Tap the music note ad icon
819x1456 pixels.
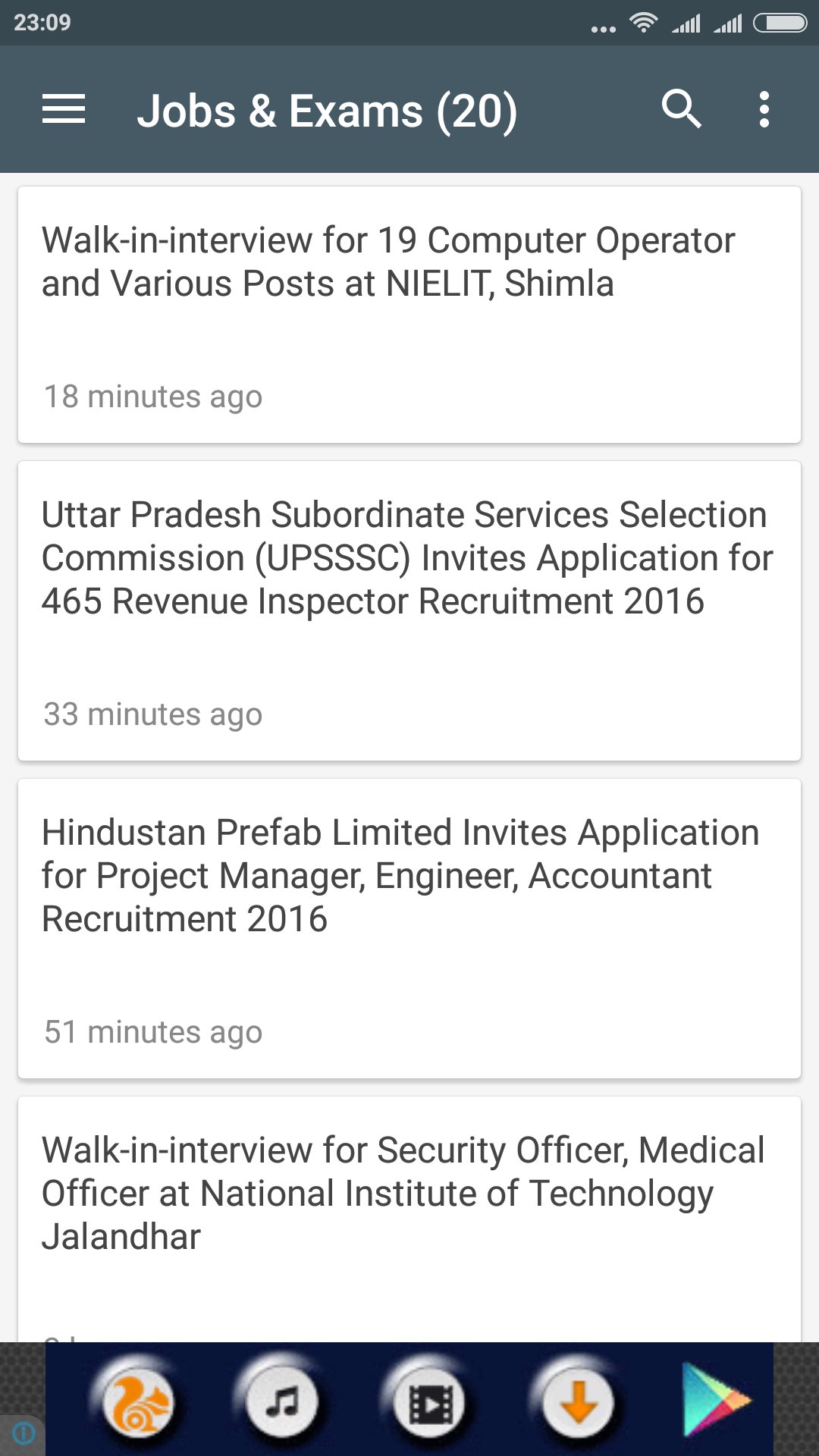(283, 1403)
